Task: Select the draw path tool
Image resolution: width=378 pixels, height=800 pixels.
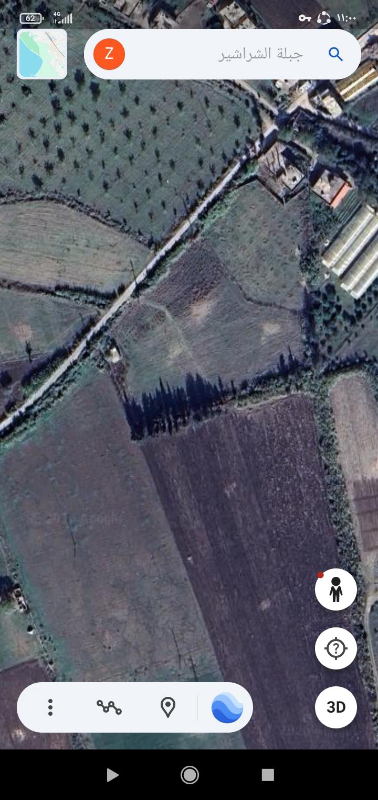Action: pyautogui.click(x=109, y=708)
